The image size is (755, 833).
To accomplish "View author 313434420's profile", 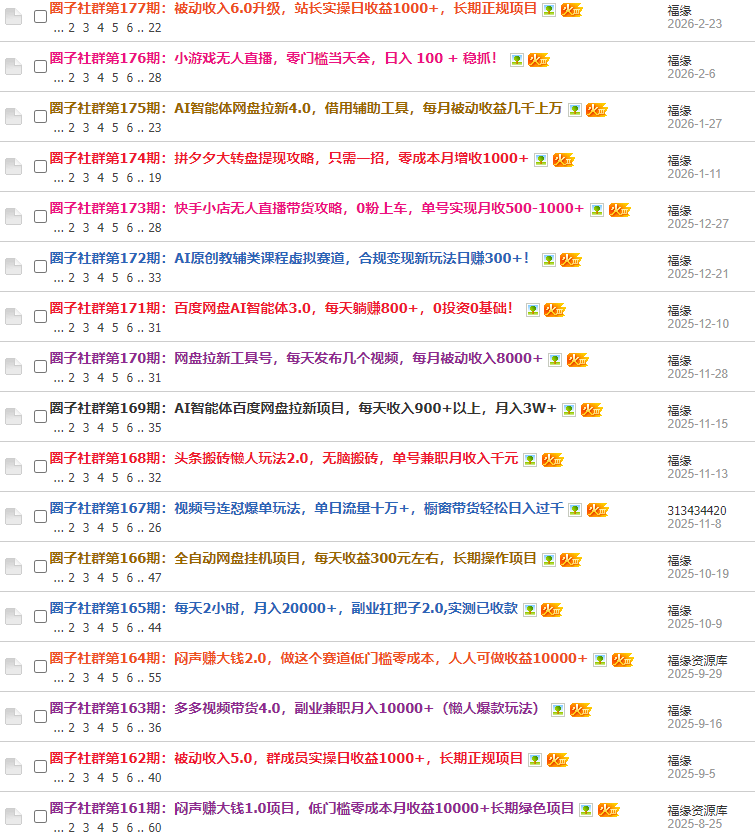I will [697, 510].
